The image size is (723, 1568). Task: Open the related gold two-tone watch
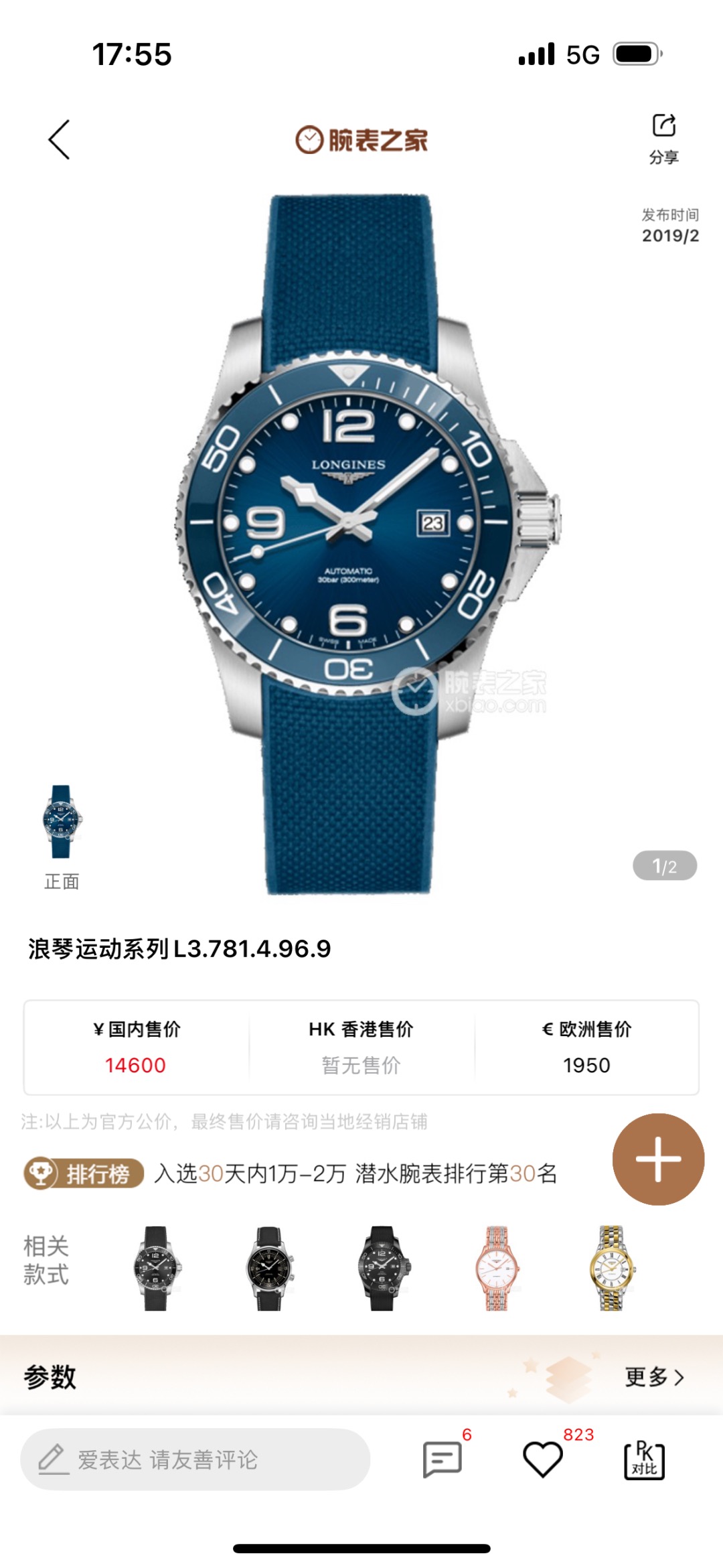point(611,1268)
